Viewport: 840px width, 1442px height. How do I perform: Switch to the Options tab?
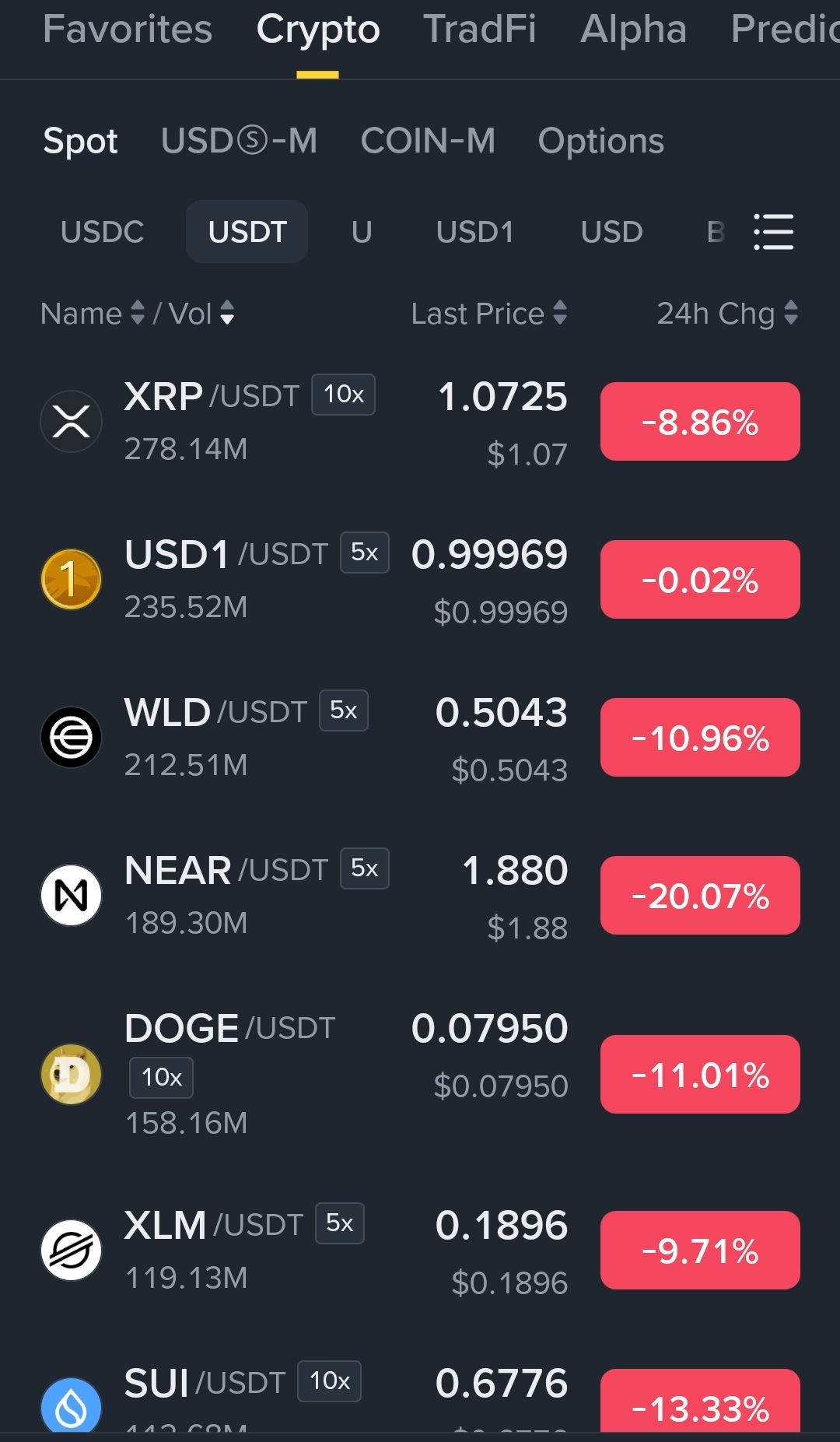[x=600, y=141]
